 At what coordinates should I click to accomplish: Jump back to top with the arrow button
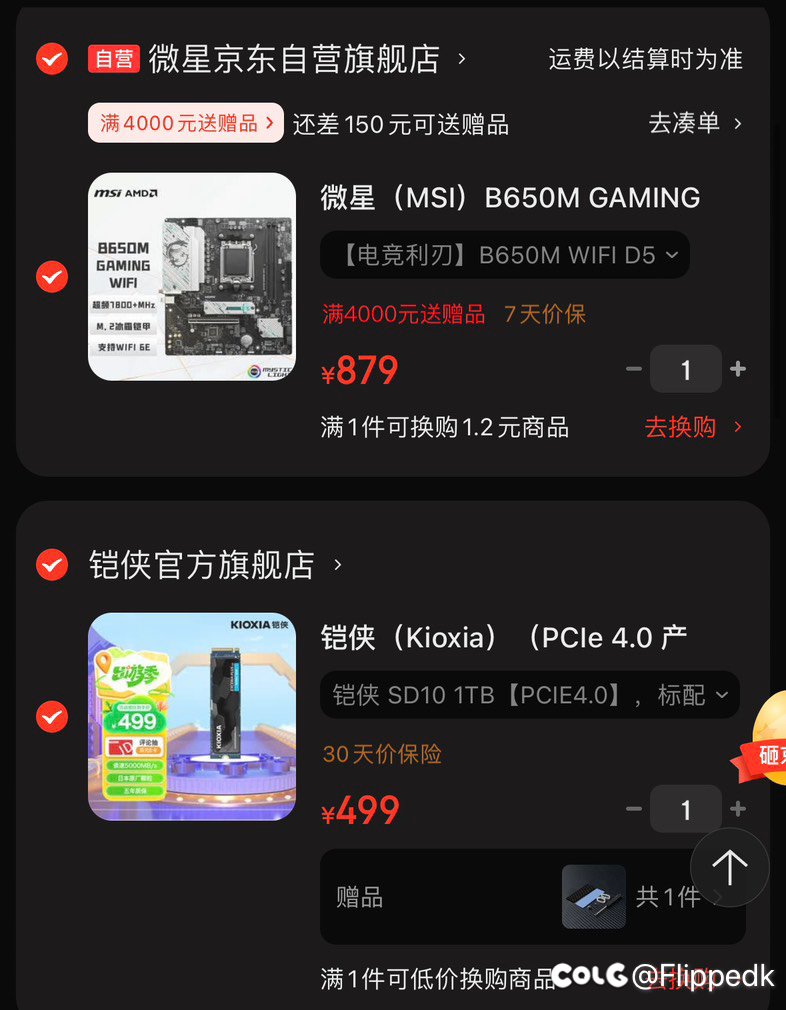pos(729,867)
